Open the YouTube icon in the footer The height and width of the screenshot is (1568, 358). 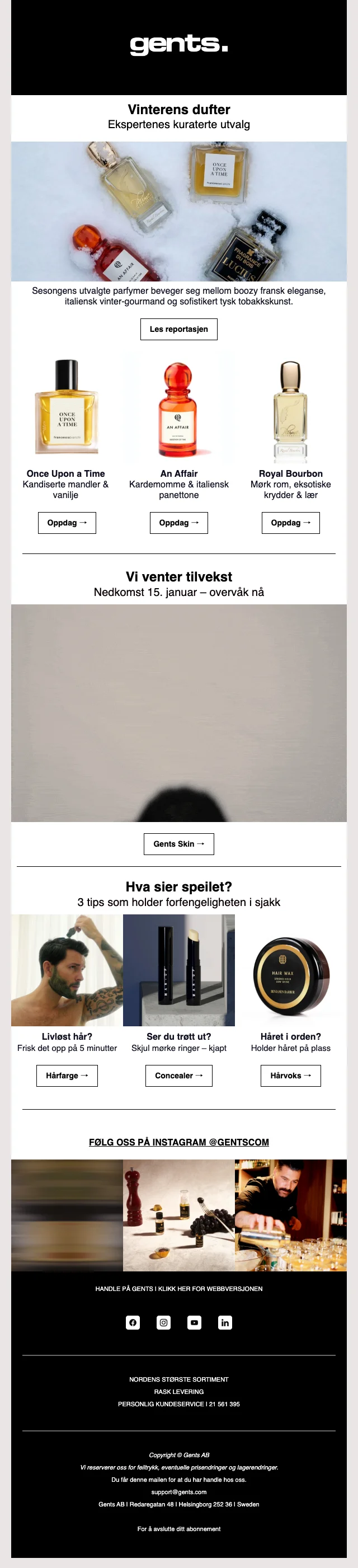[194, 1323]
